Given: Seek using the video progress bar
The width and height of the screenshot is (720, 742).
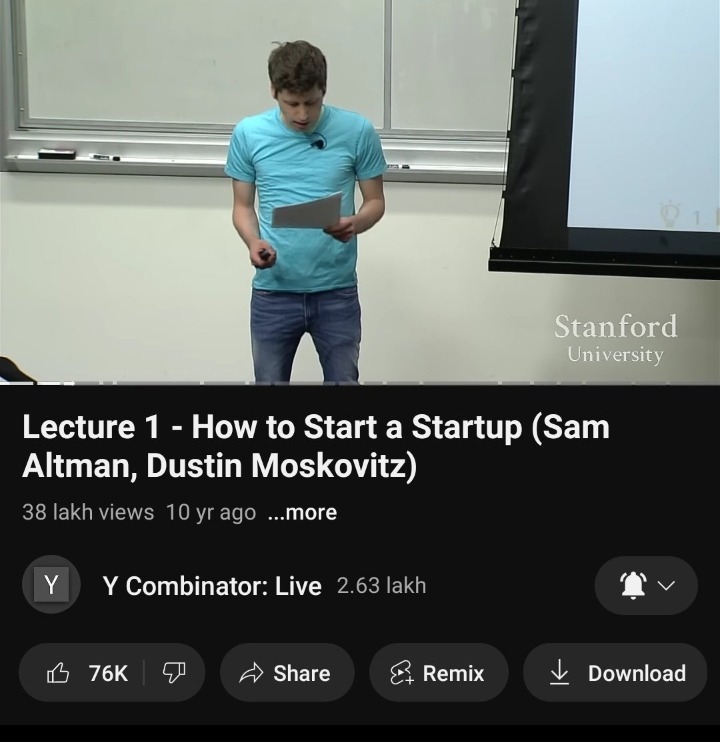Looking at the screenshot, I should click(x=360, y=382).
